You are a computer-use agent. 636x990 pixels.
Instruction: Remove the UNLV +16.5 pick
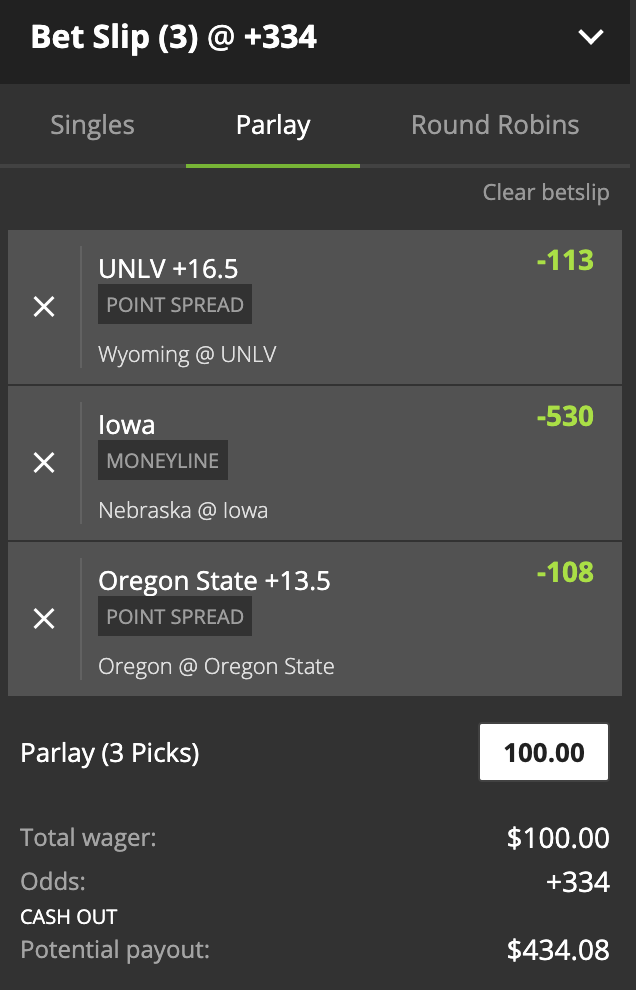pyautogui.click(x=44, y=307)
